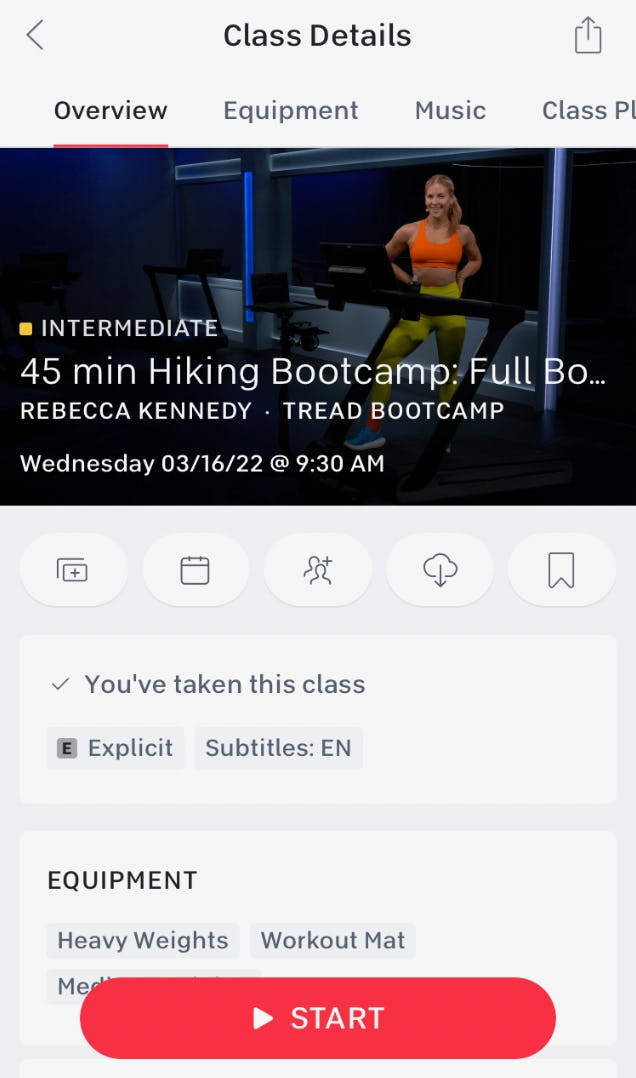
Task: Bookmark this Hiking Bootcamp class
Action: point(561,570)
